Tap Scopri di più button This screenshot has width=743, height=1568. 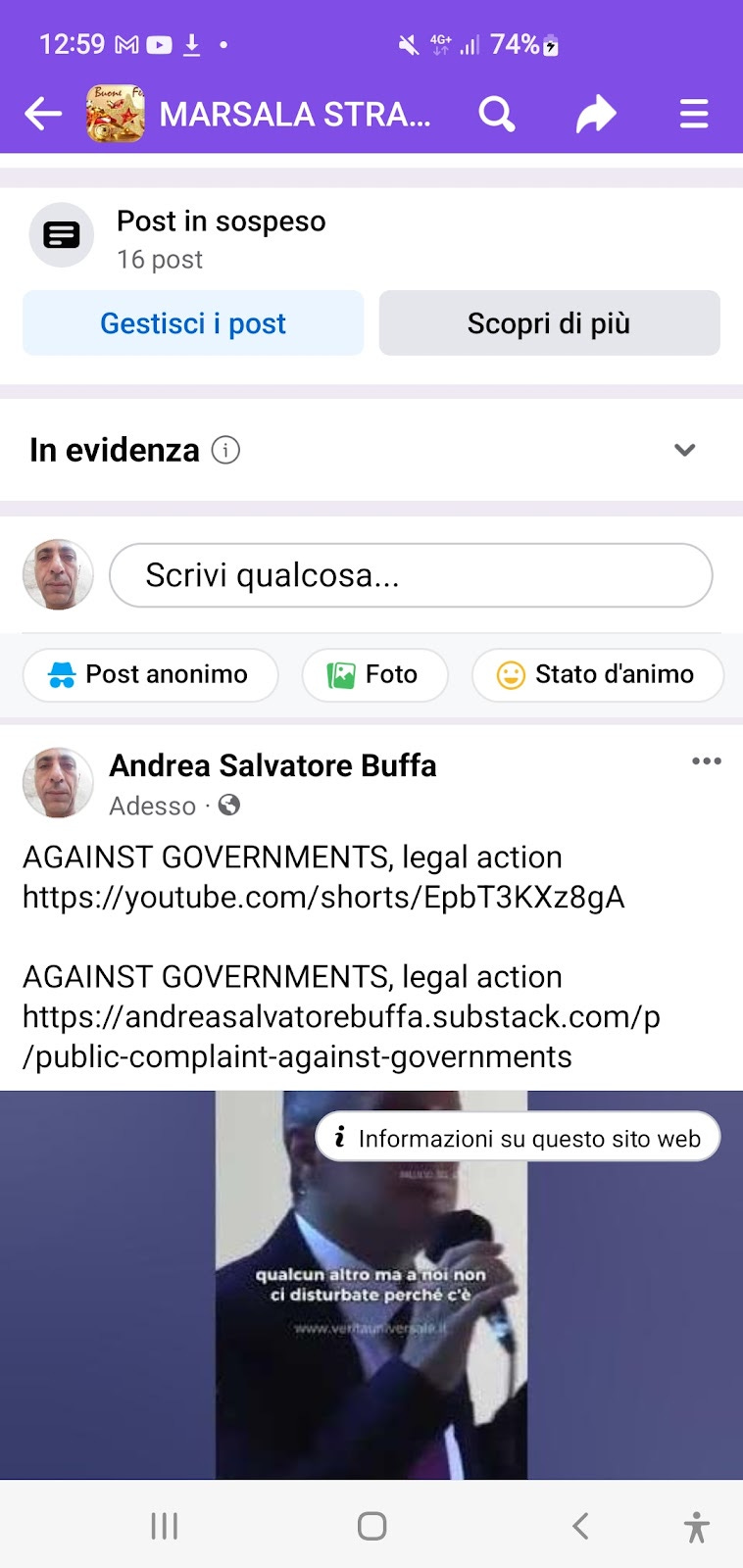[x=549, y=323]
